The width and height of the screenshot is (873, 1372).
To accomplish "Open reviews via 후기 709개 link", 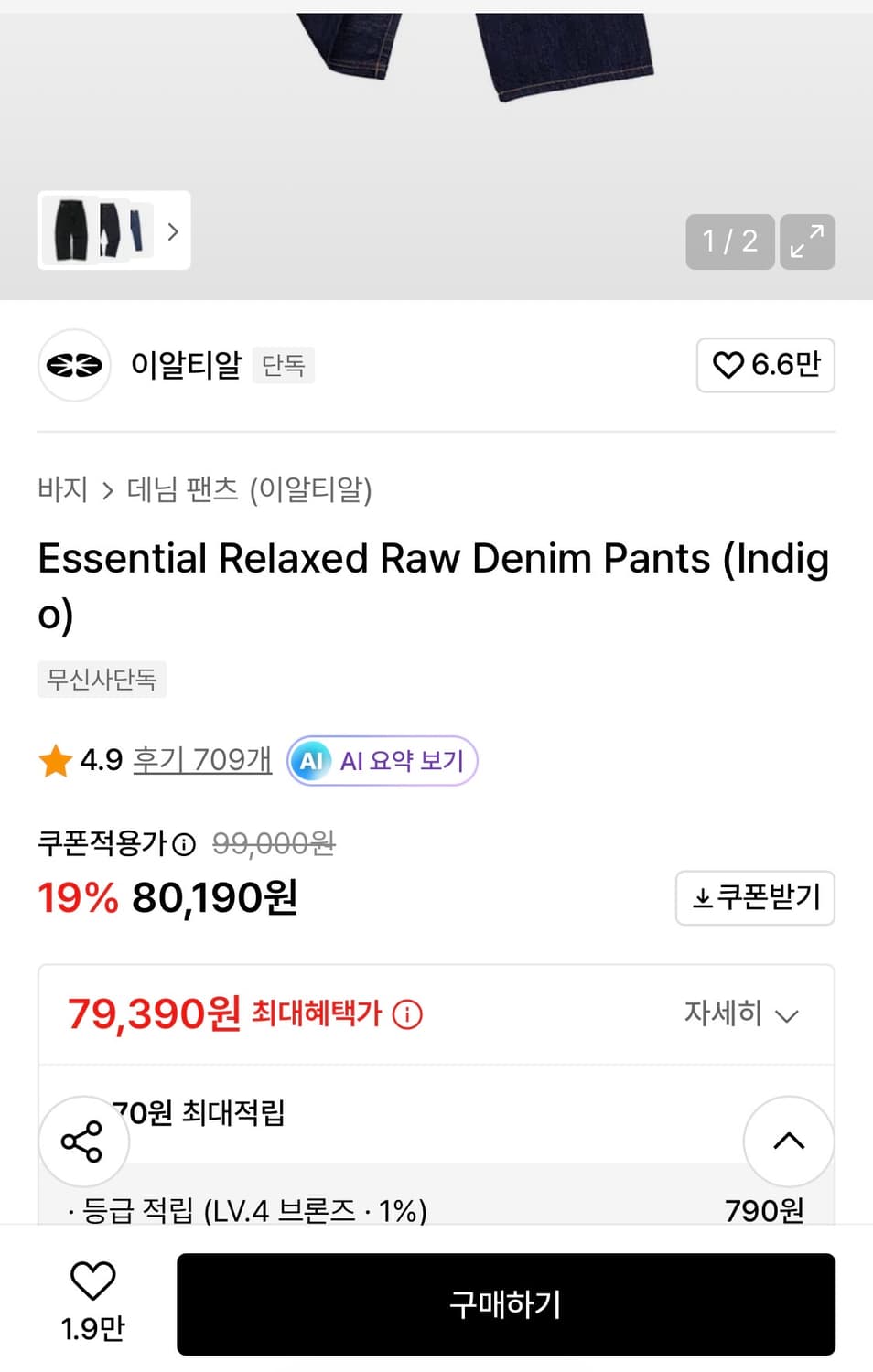I will [201, 759].
